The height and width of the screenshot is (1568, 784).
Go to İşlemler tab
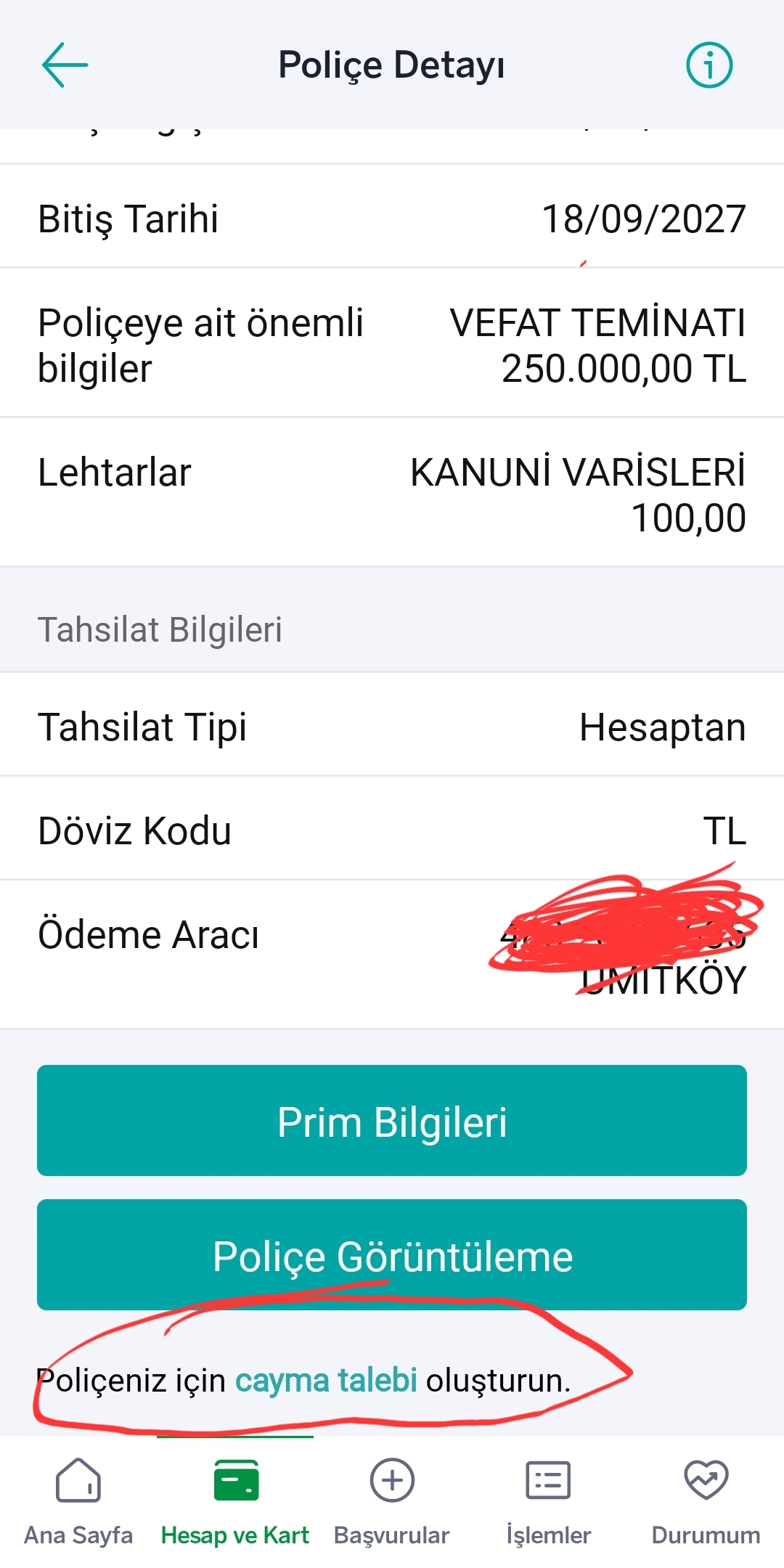[549, 1501]
